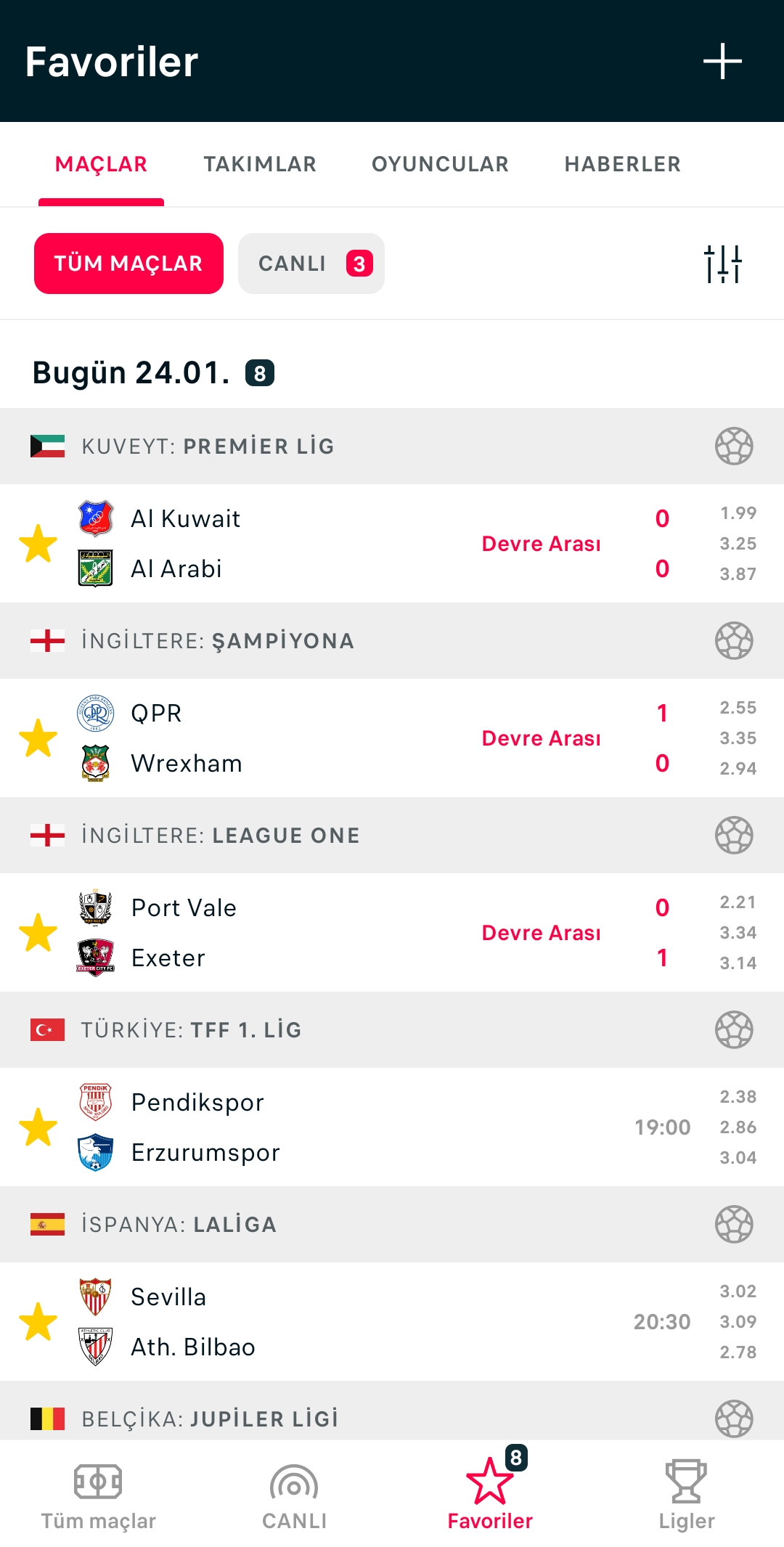This screenshot has width=784, height=1547.
Task: Select the TÜM MAÇLAR chip
Action: [x=128, y=264]
